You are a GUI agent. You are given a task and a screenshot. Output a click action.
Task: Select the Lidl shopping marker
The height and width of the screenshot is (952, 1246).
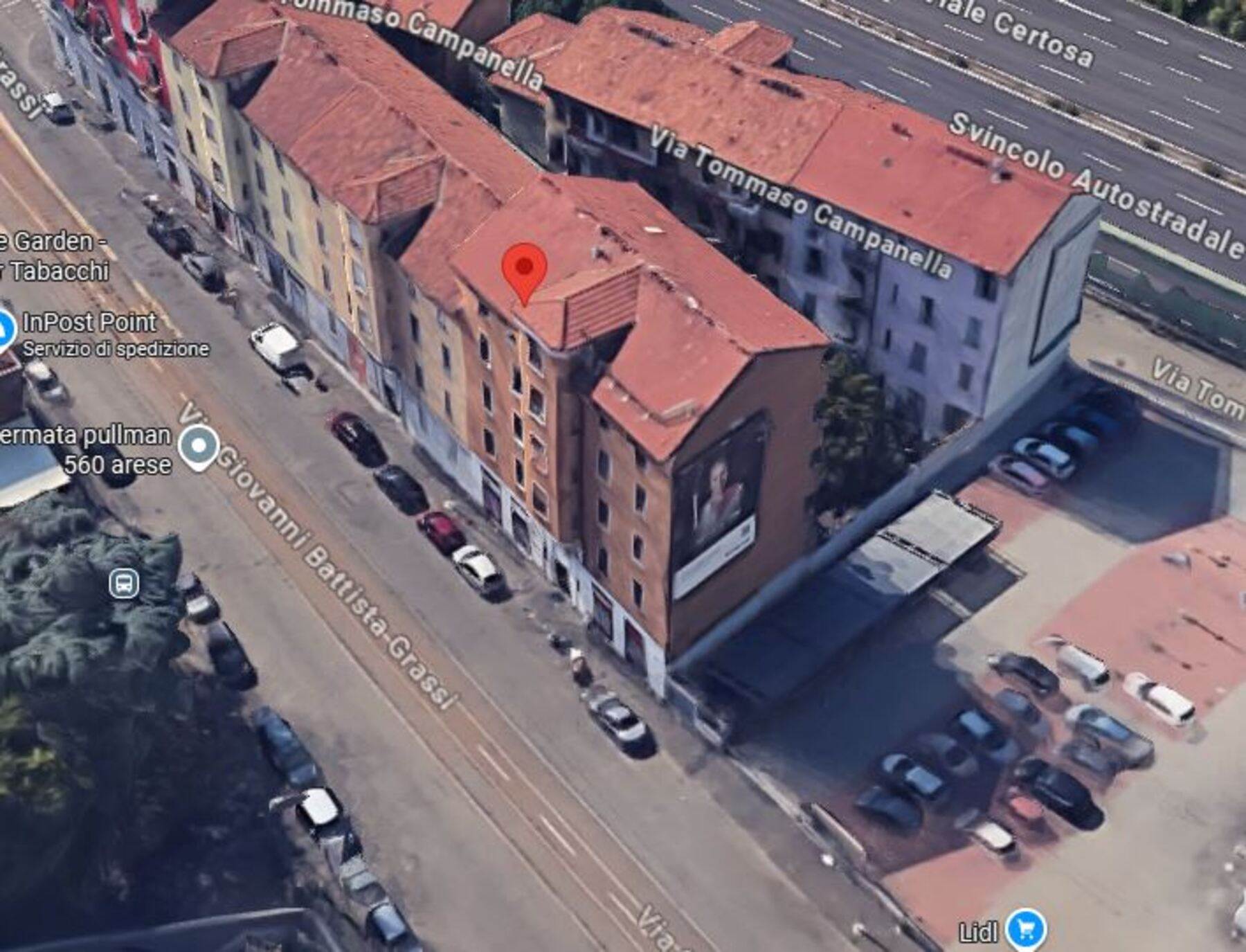pos(1025,928)
